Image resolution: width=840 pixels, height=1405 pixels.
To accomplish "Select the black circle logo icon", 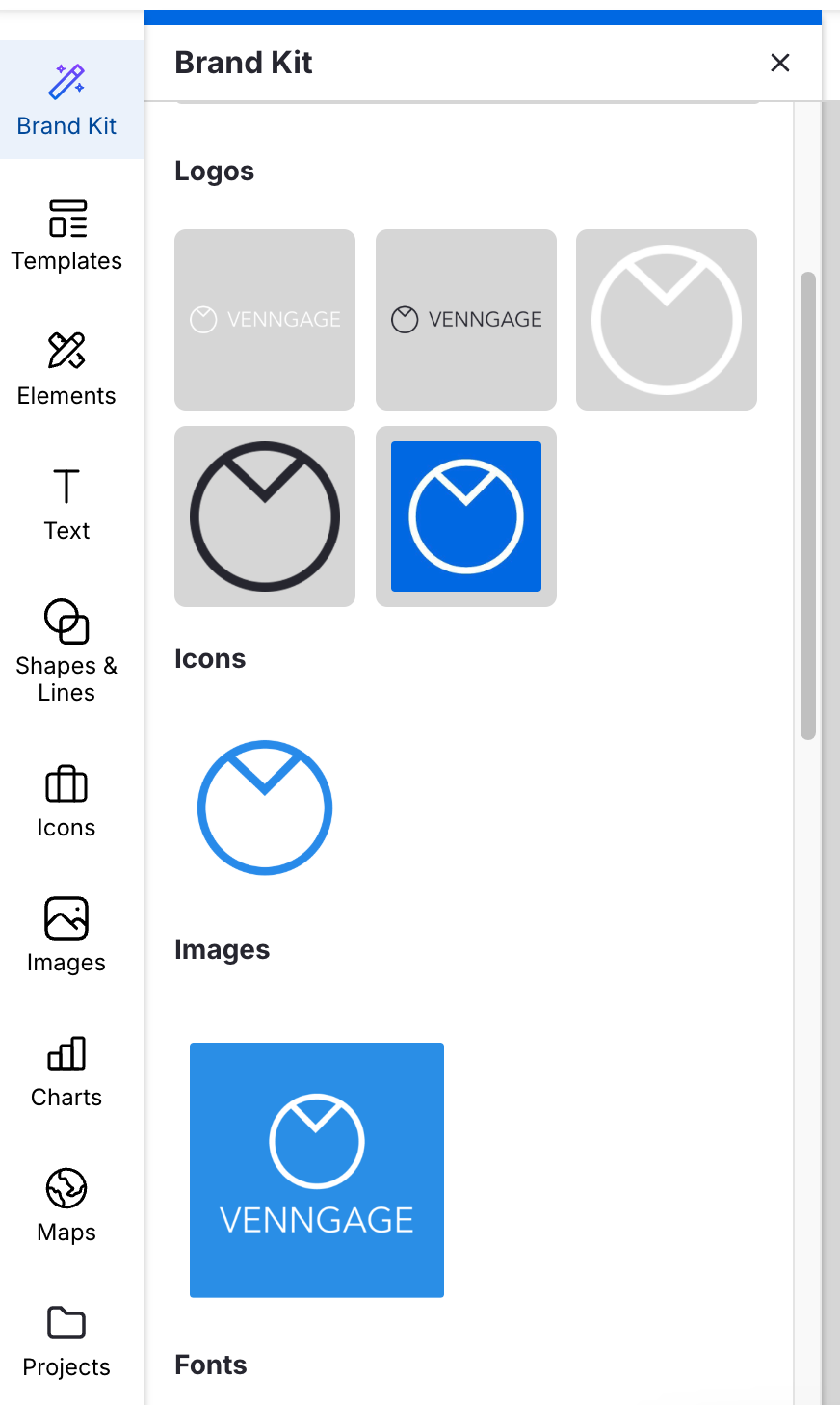I will pyautogui.click(x=265, y=517).
